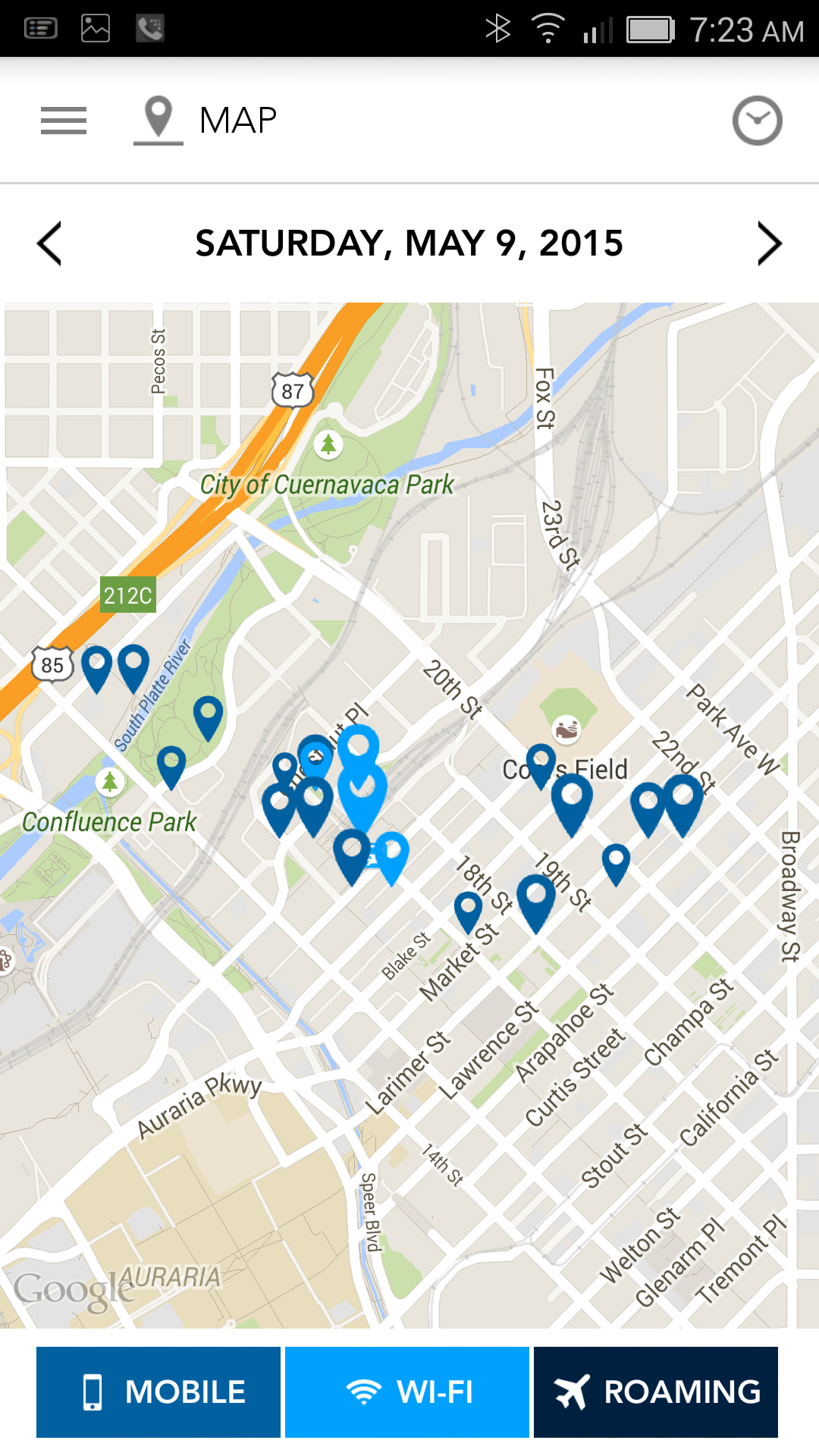Go to the next day

(x=769, y=243)
